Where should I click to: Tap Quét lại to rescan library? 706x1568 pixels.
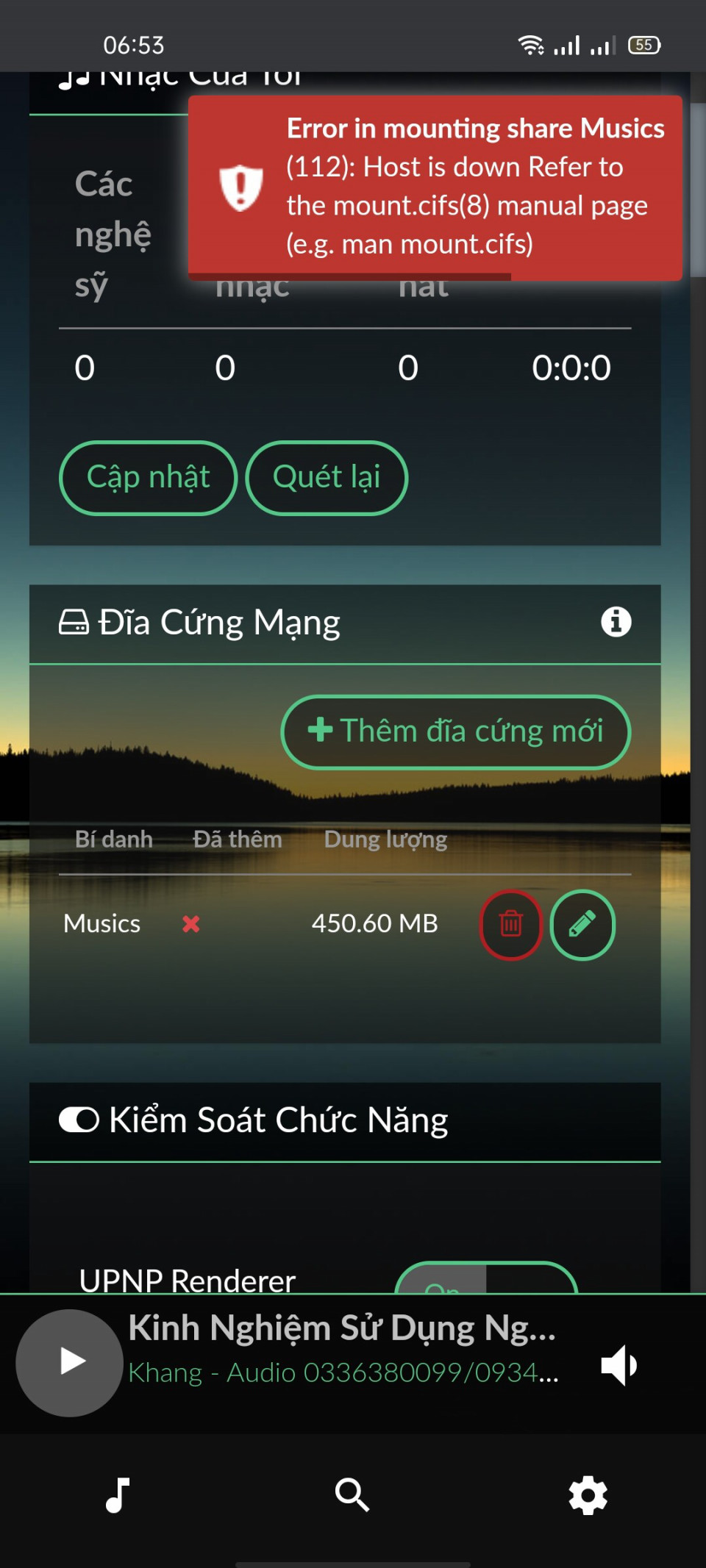(x=327, y=478)
